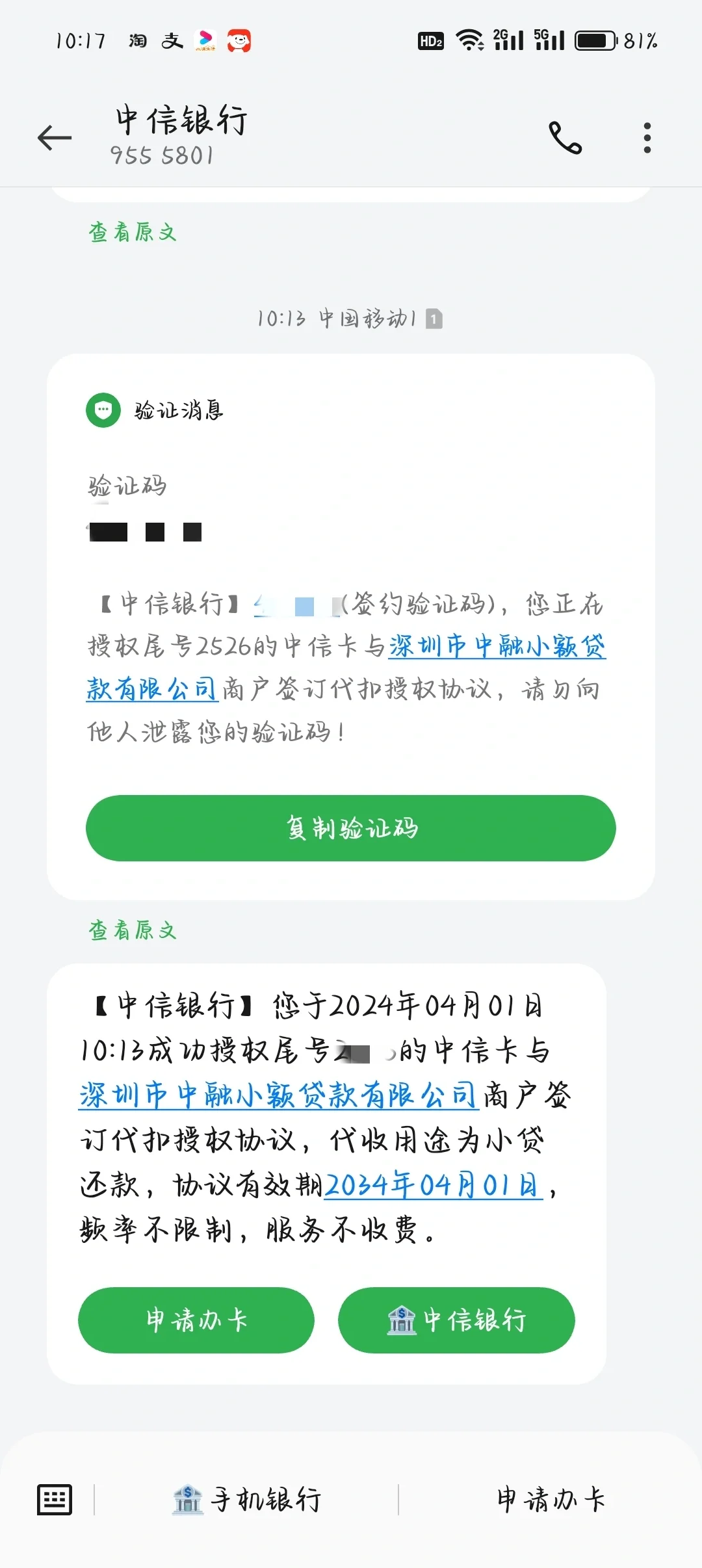Tap the 中信银行 button in the message
Image resolution: width=702 pixels, height=1568 pixels.
click(457, 1320)
